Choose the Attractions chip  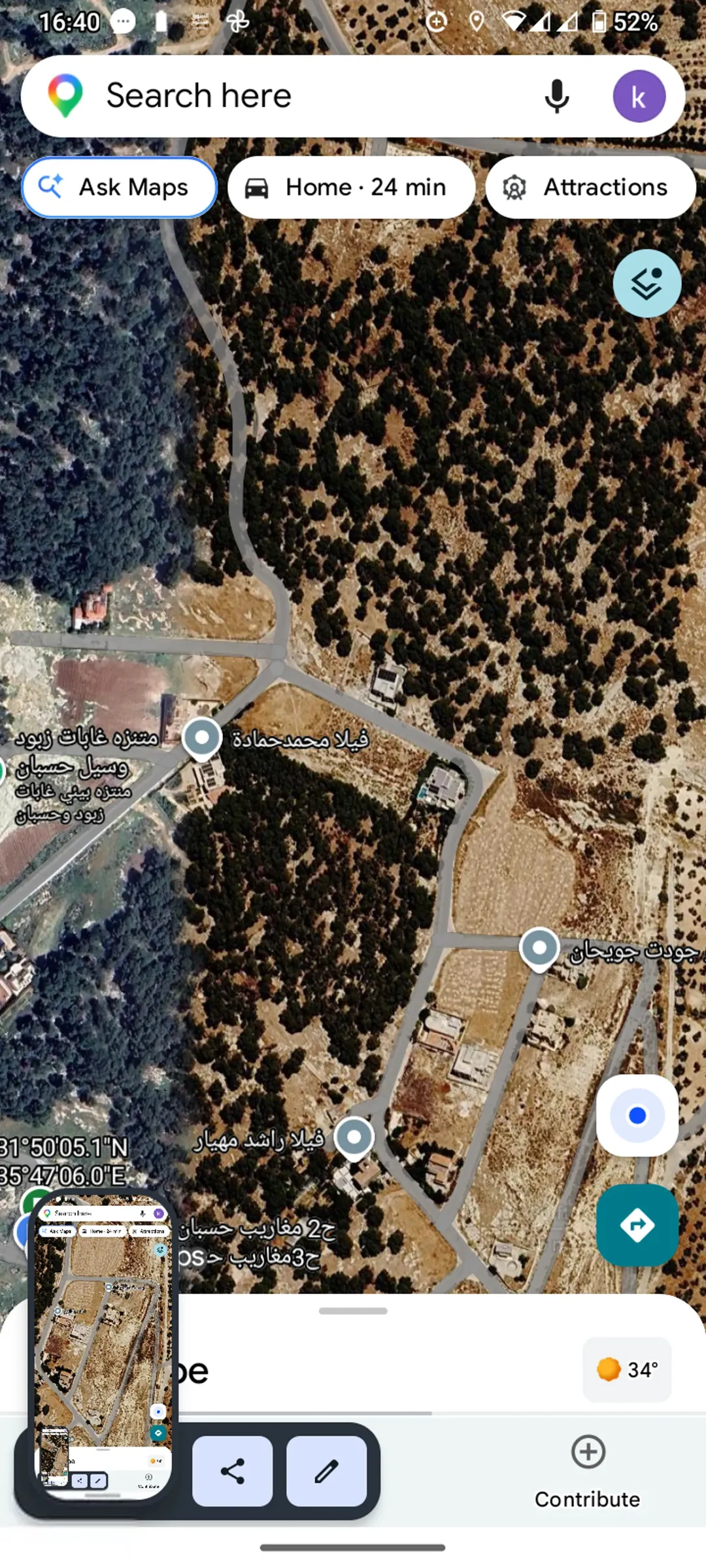click(590, 187)
